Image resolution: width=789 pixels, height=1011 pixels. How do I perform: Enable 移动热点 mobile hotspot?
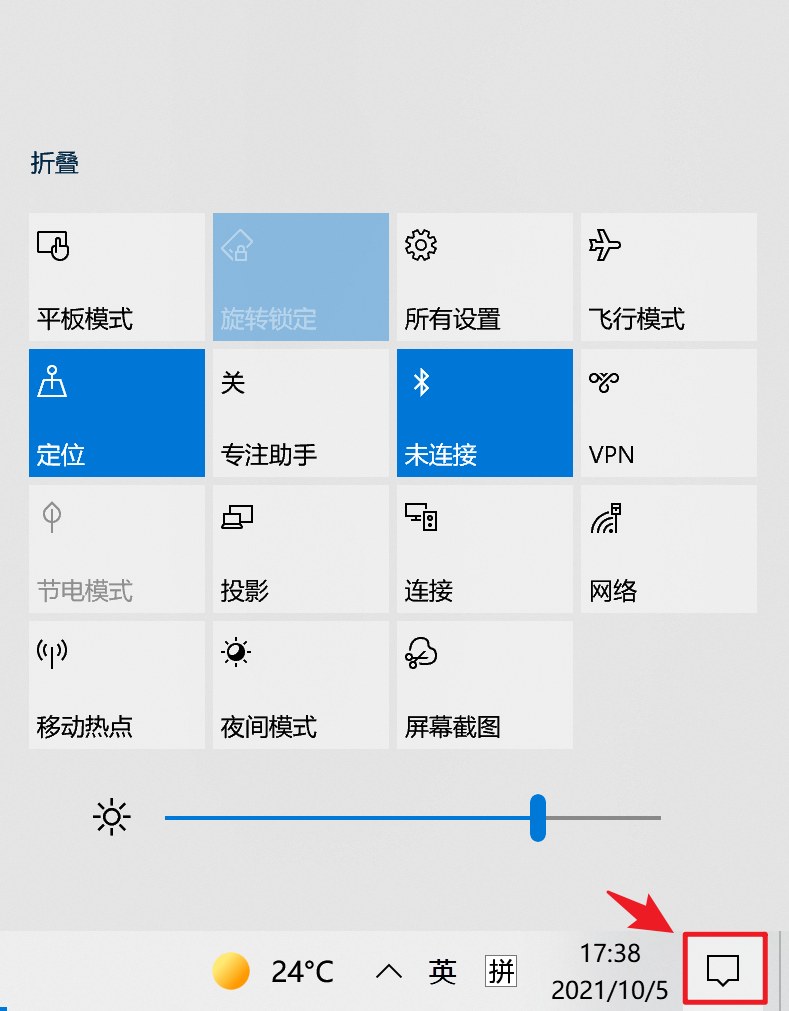(117, 685)
